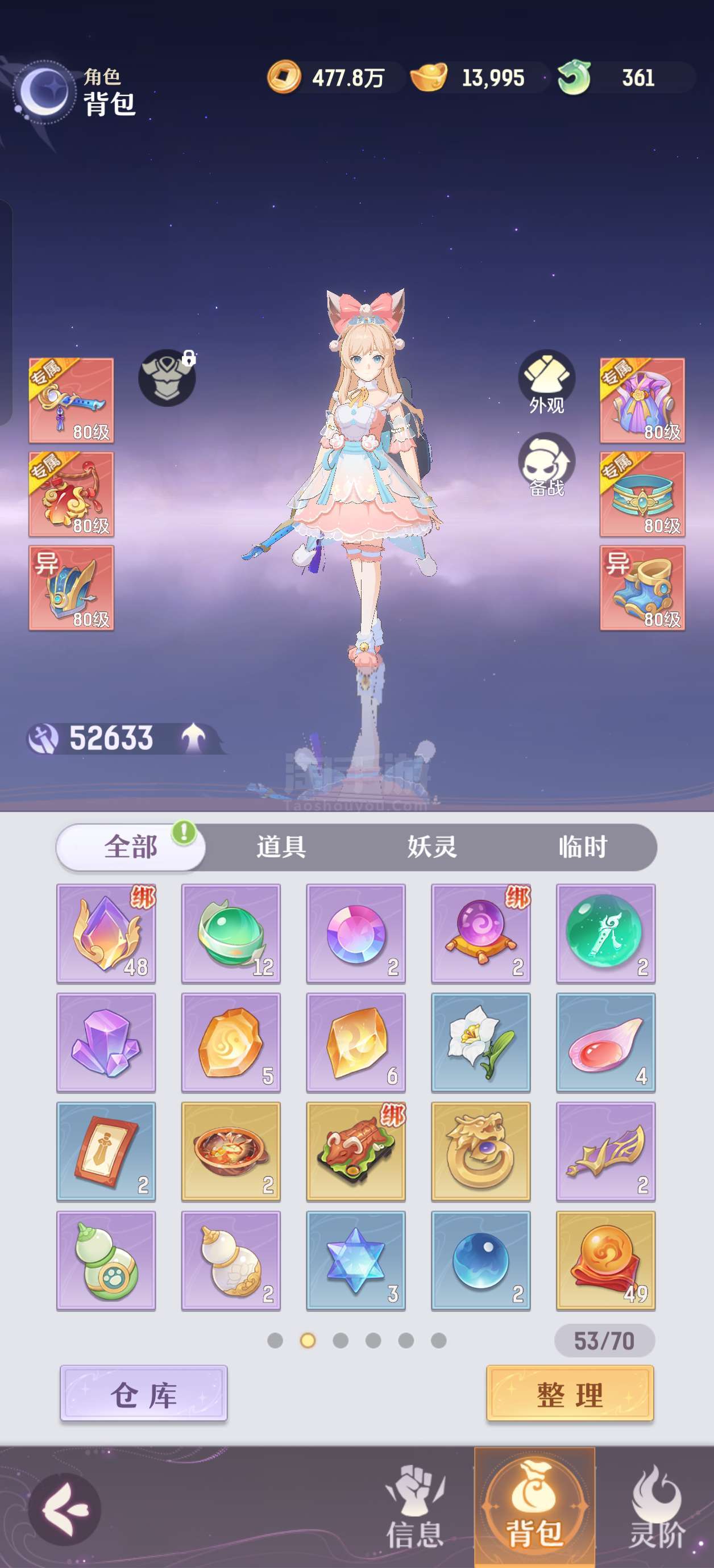Open the equipped flute weapon slot
Viewport: 714px width, 1568px height.
pyautogui.click(x=71, y=401)
